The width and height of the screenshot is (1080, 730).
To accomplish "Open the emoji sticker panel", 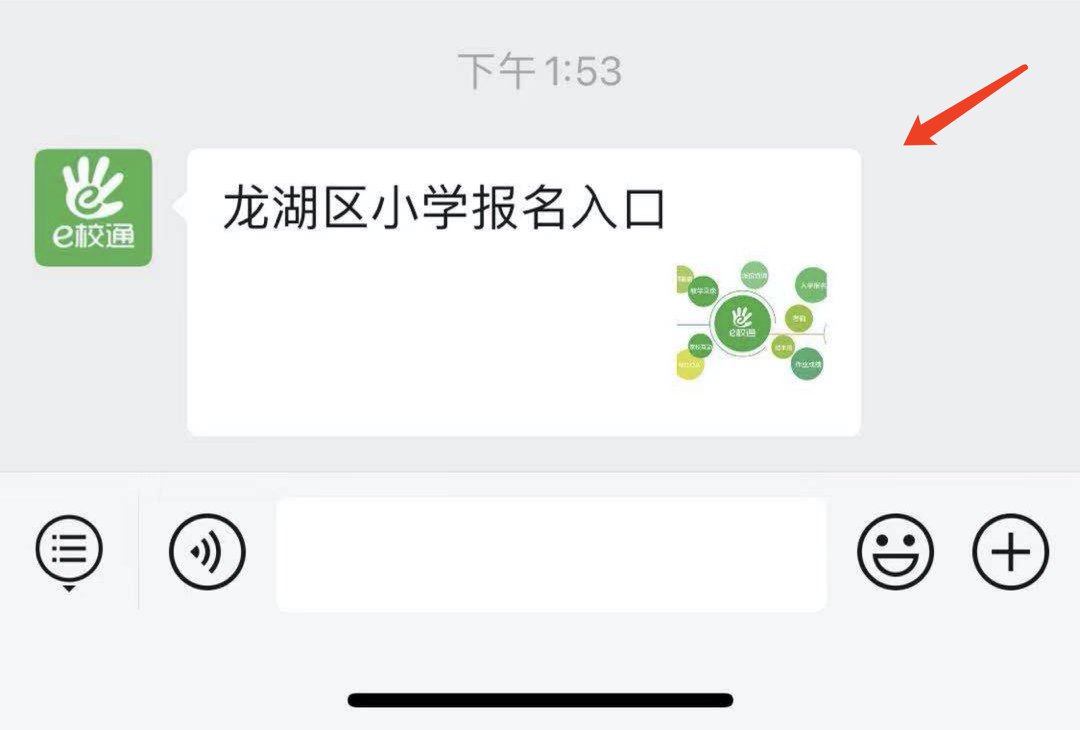I will coord(895,552).
